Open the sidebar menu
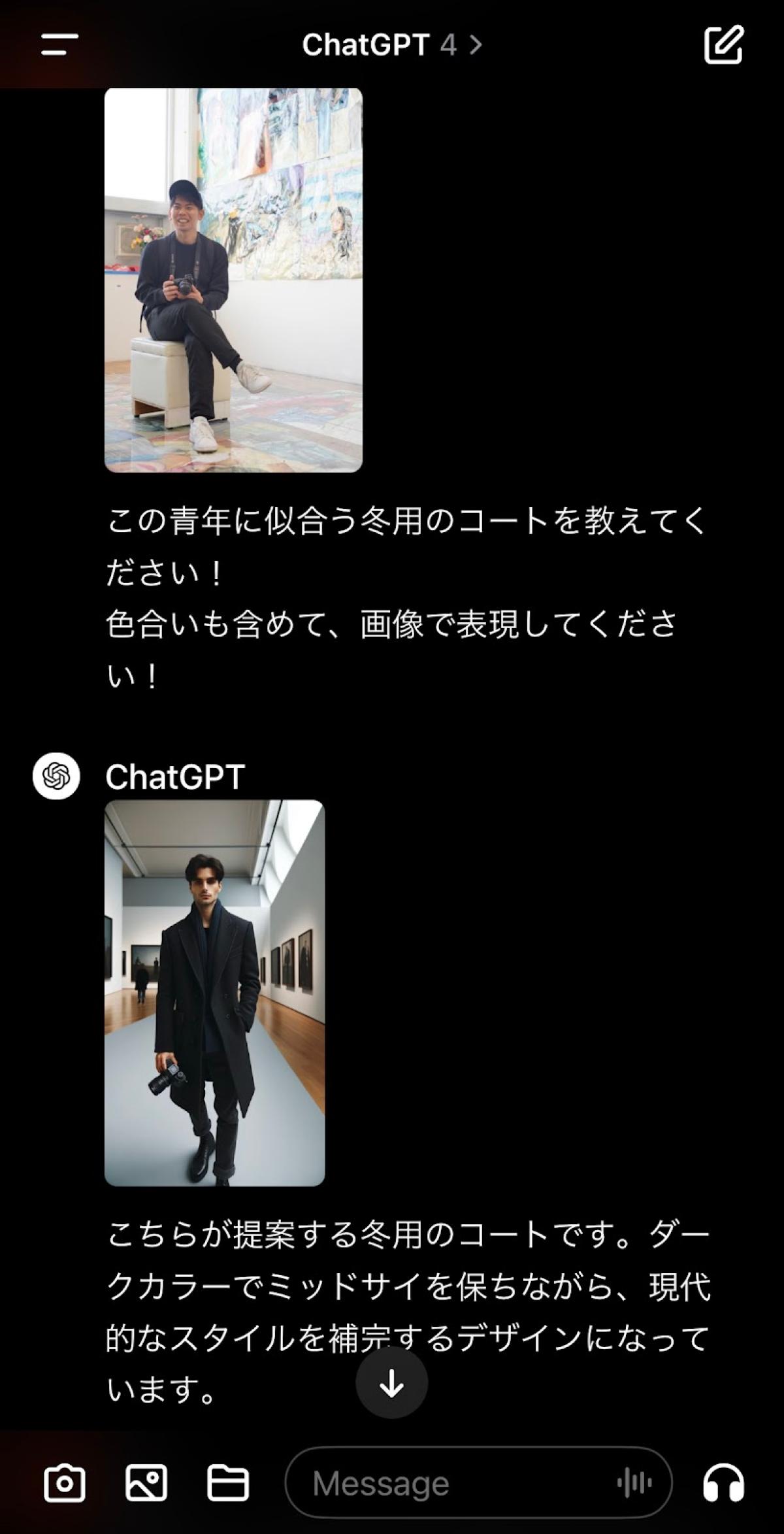Screen dimensions: 784x1534 pyautogui.click(x=59, y=44)
